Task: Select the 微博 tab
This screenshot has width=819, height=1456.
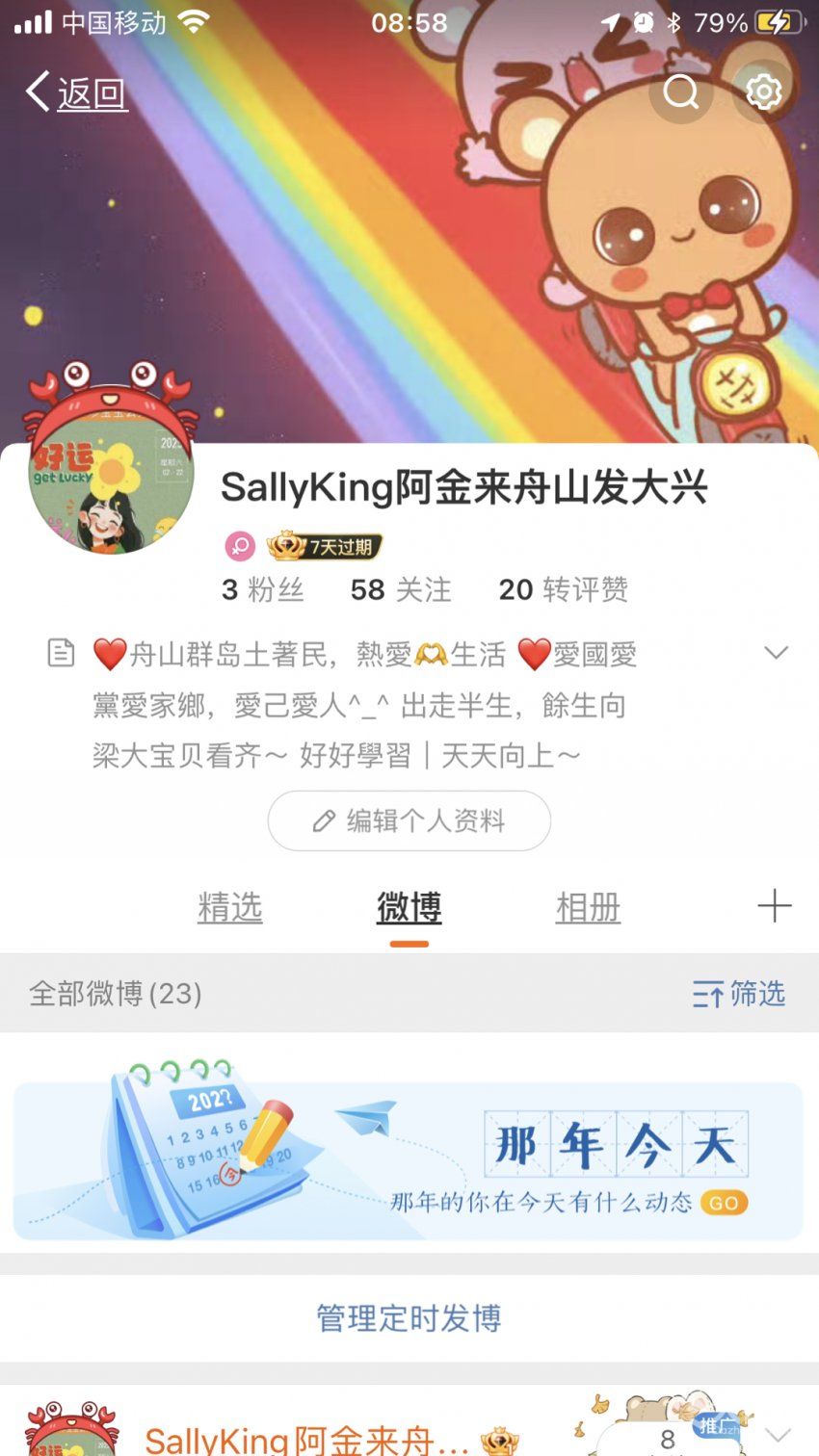Action: tap(409, 907)
